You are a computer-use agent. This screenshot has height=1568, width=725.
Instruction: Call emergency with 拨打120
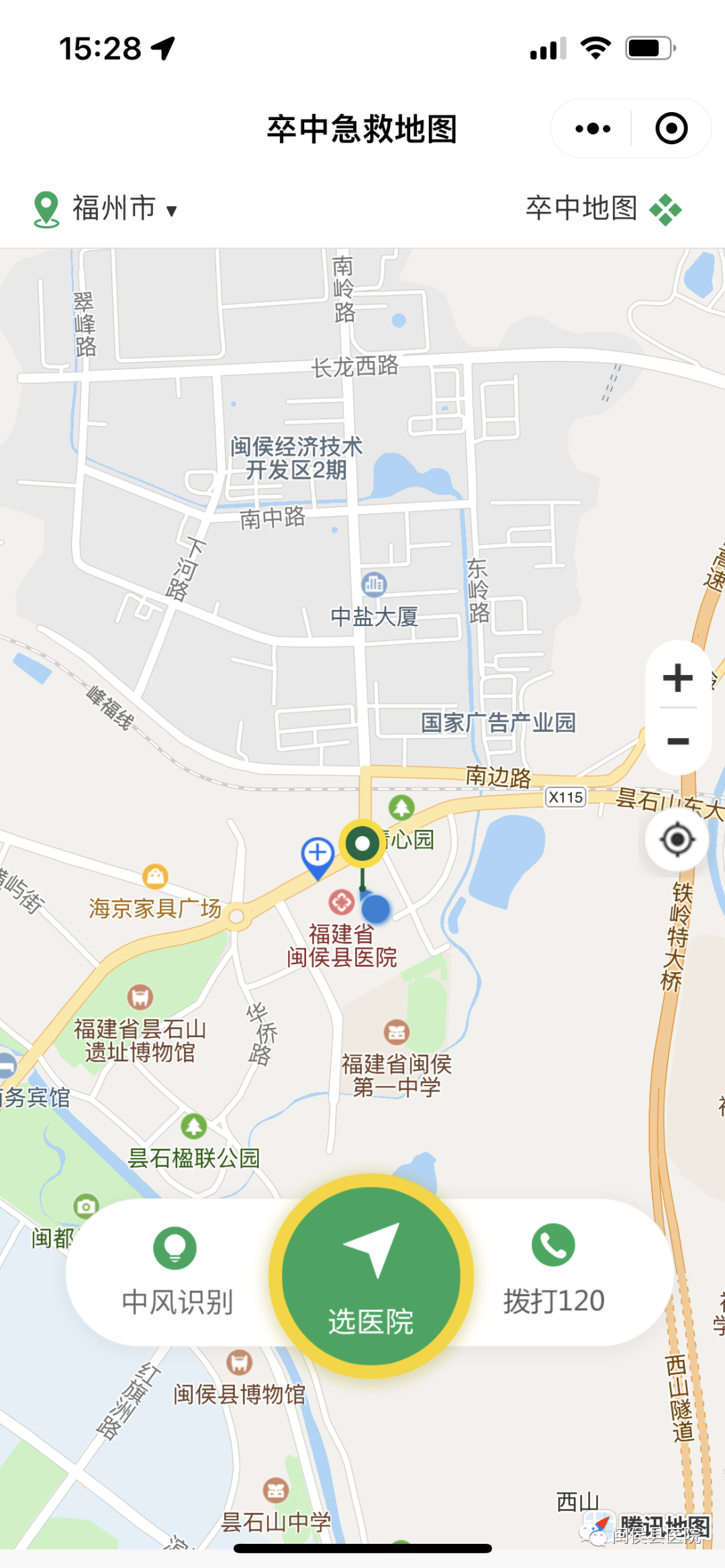(554, 1271)
